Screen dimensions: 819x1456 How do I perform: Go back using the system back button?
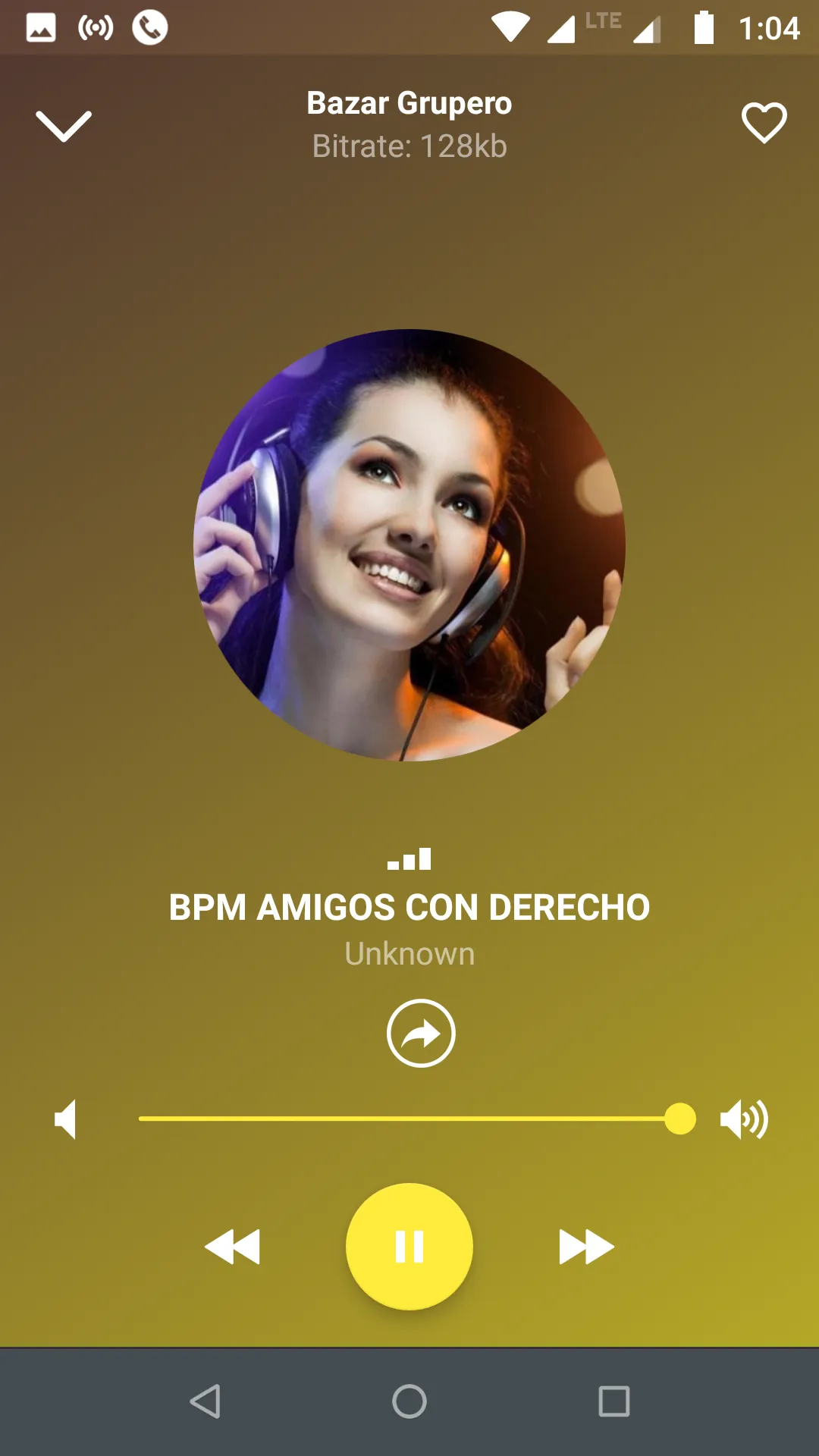pyautogui.click(x=205, y=1401)
